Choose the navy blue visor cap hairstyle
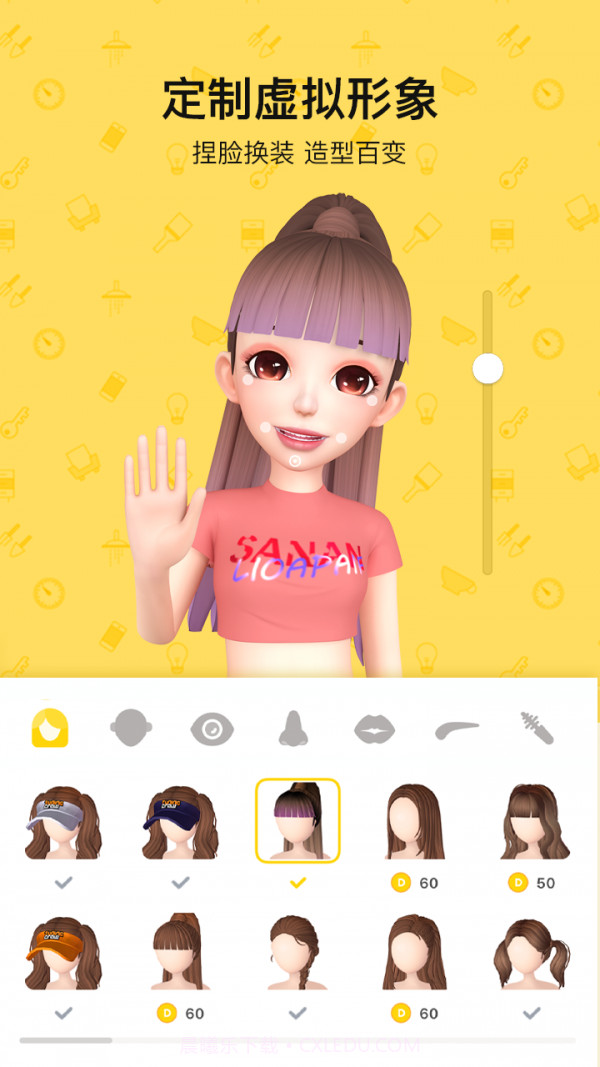600x1067 pixels. point(180,822)
